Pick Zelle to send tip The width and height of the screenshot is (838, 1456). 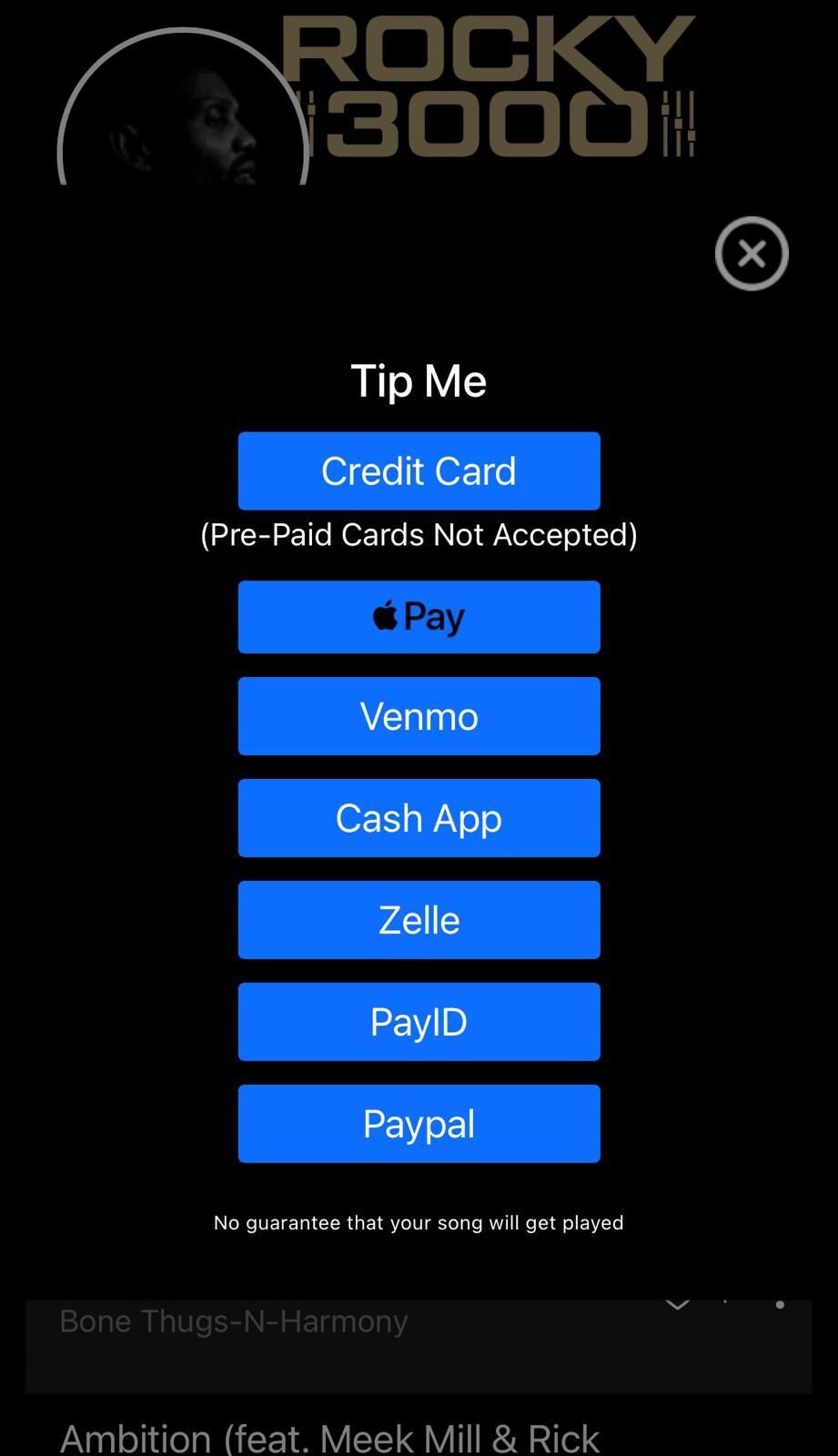[x=419, y=920]
